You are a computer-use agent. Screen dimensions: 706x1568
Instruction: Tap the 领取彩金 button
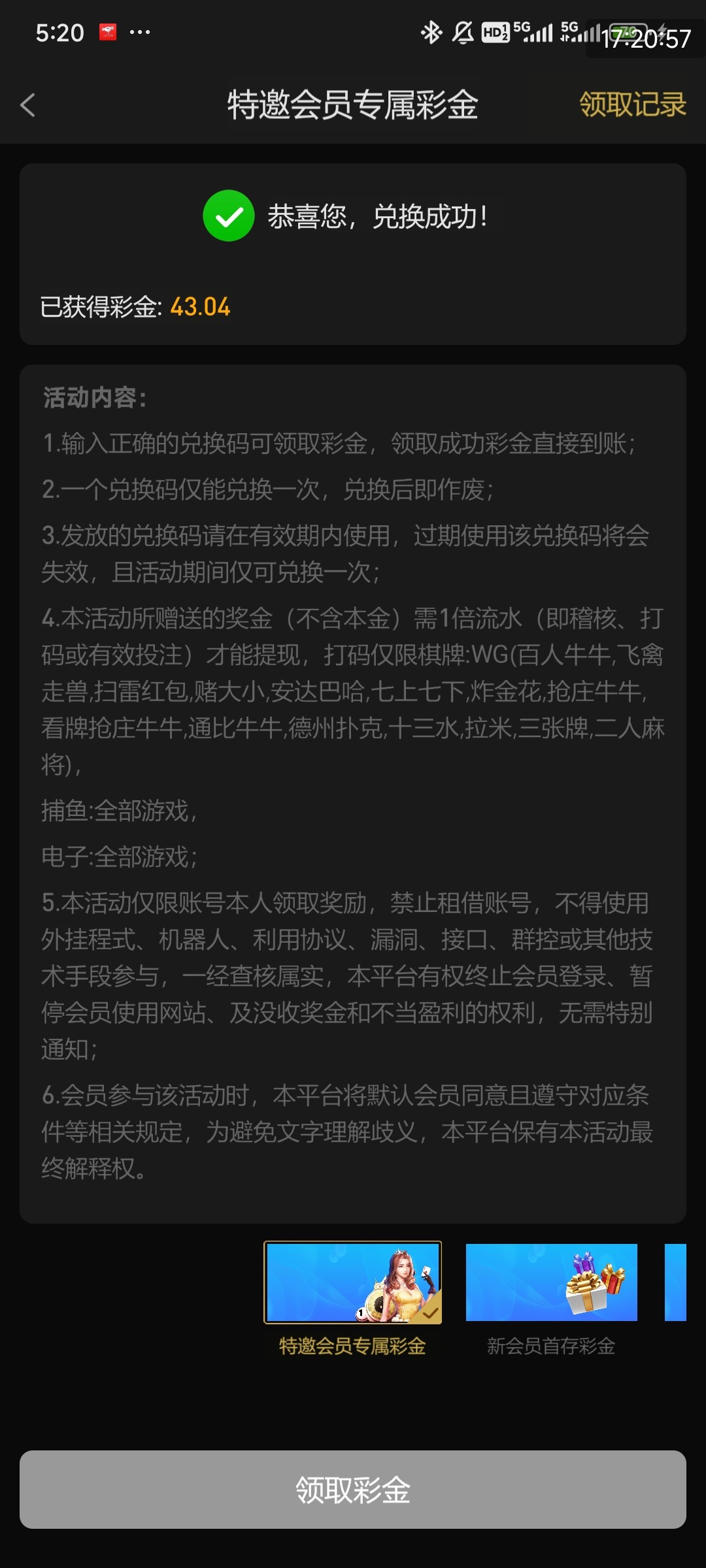(353, 1489)
